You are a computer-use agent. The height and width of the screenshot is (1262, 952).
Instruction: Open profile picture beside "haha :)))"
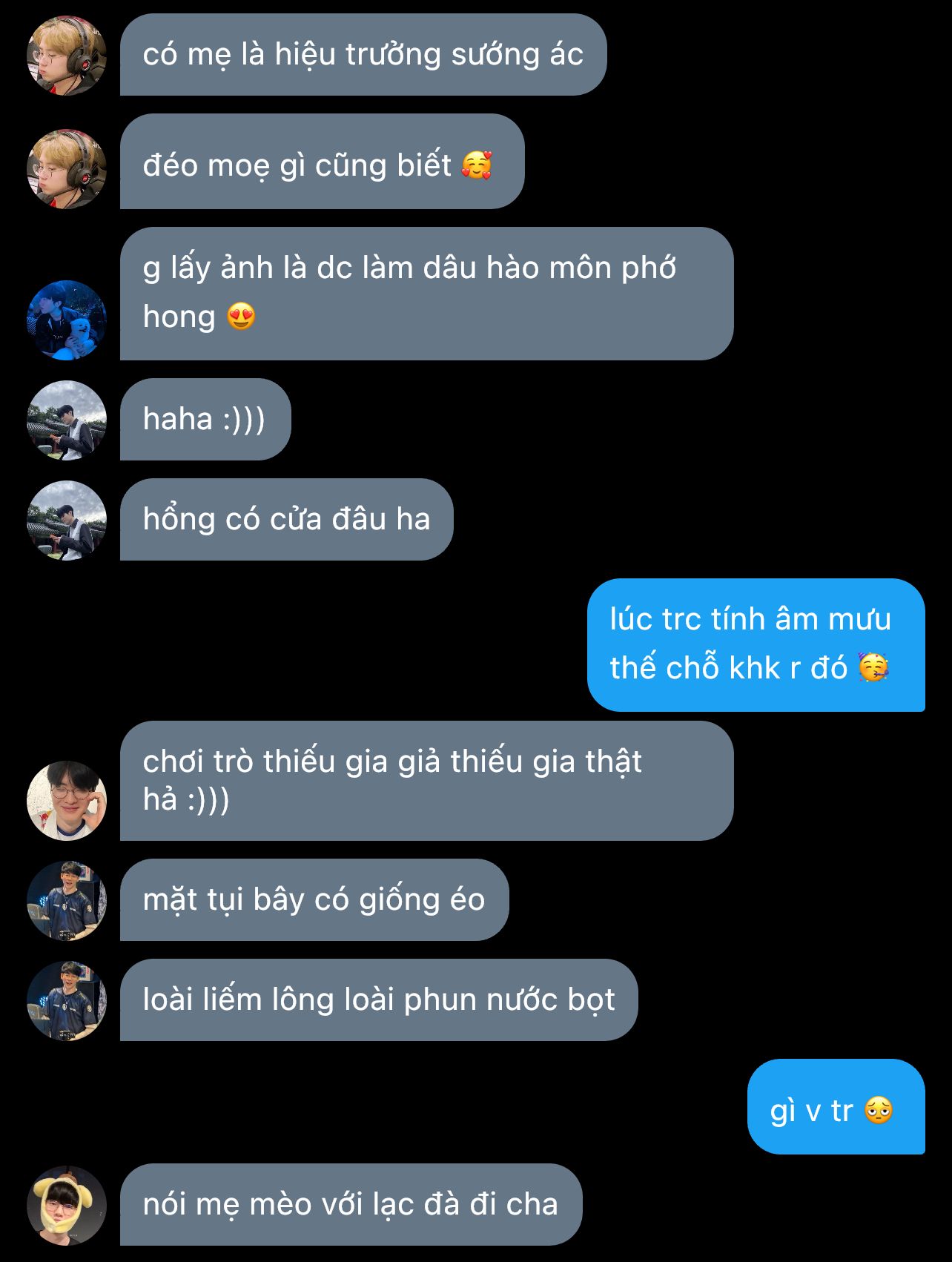67,420
